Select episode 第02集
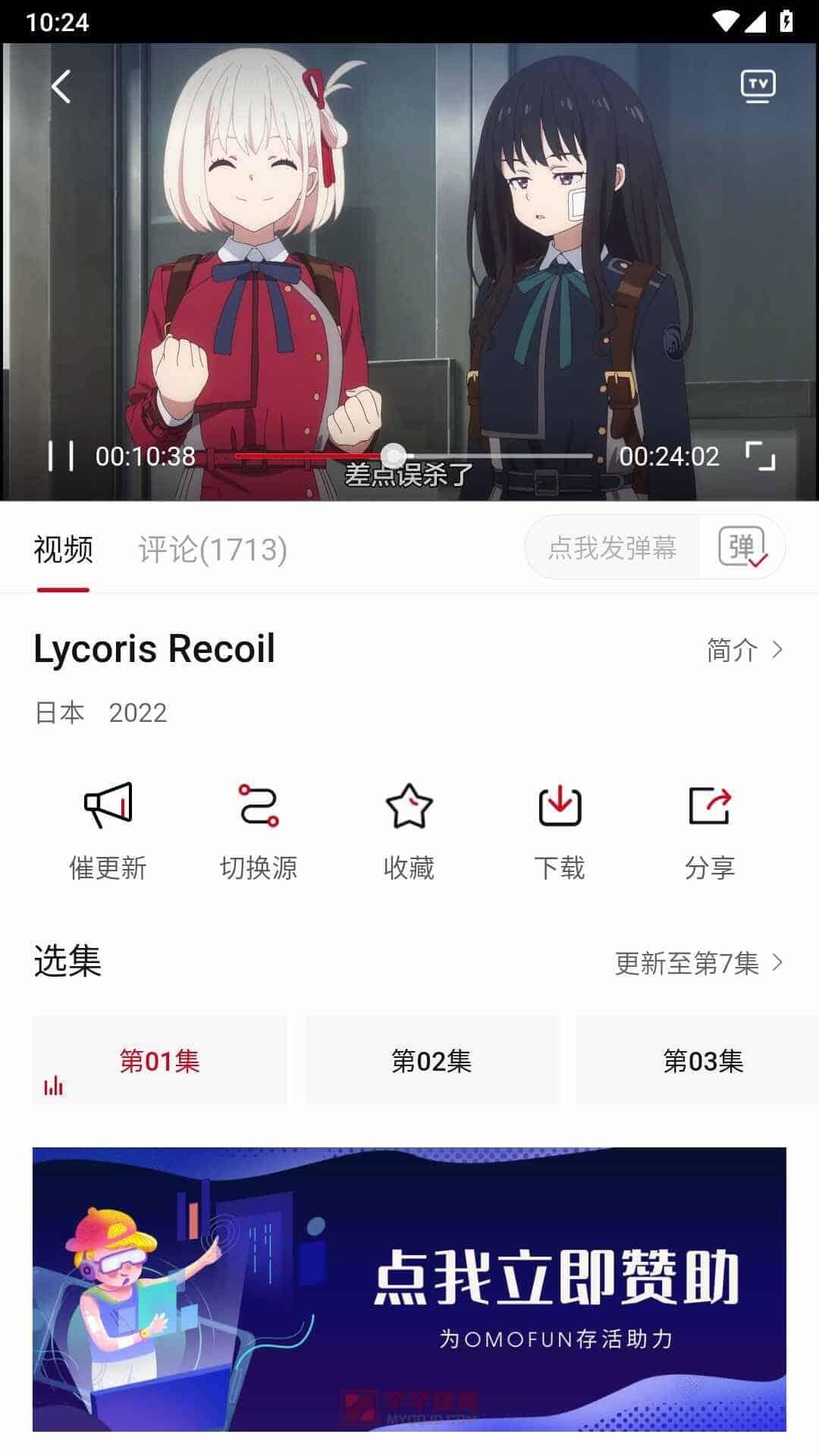This screenshot has width=819, height=1456. tap(431, 1061)
